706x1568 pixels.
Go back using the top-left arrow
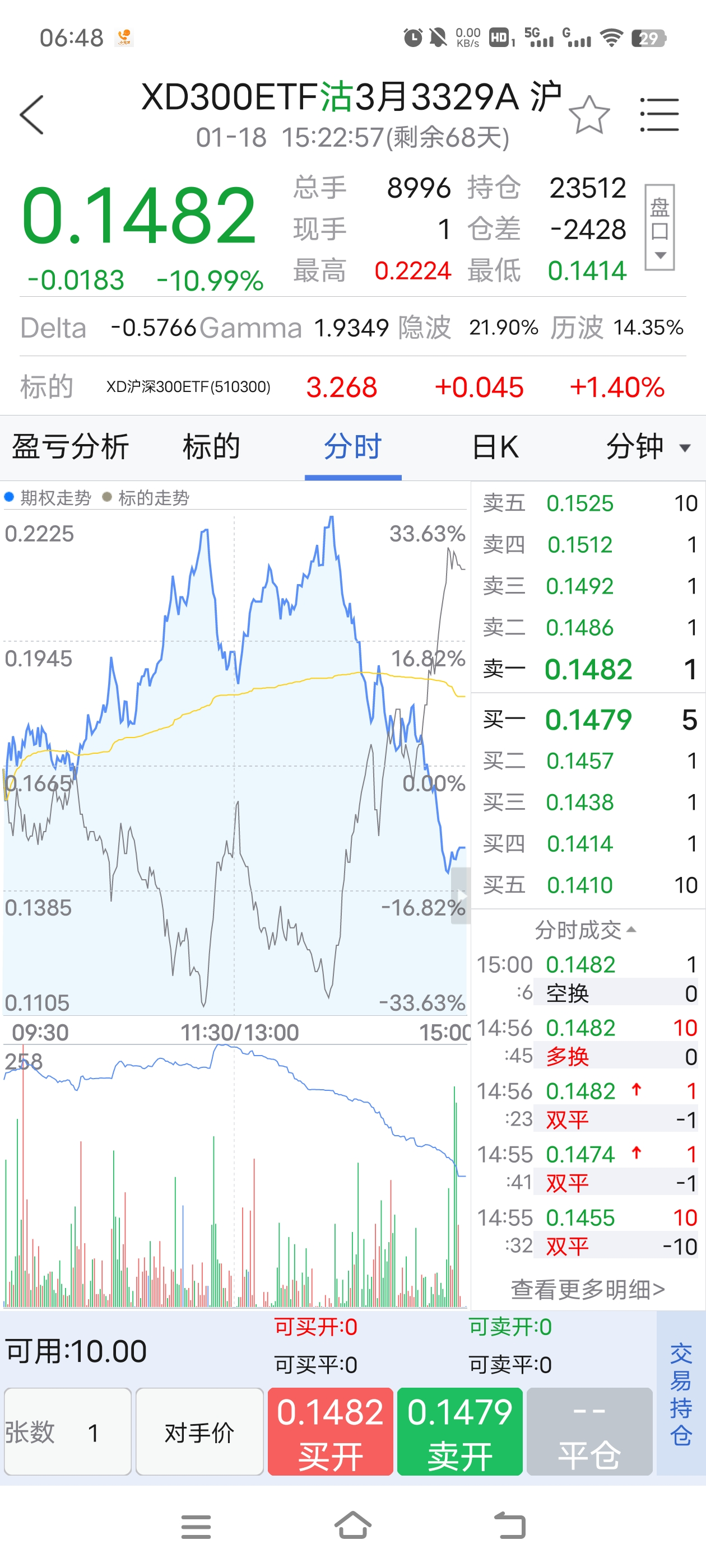coord(32,114)
